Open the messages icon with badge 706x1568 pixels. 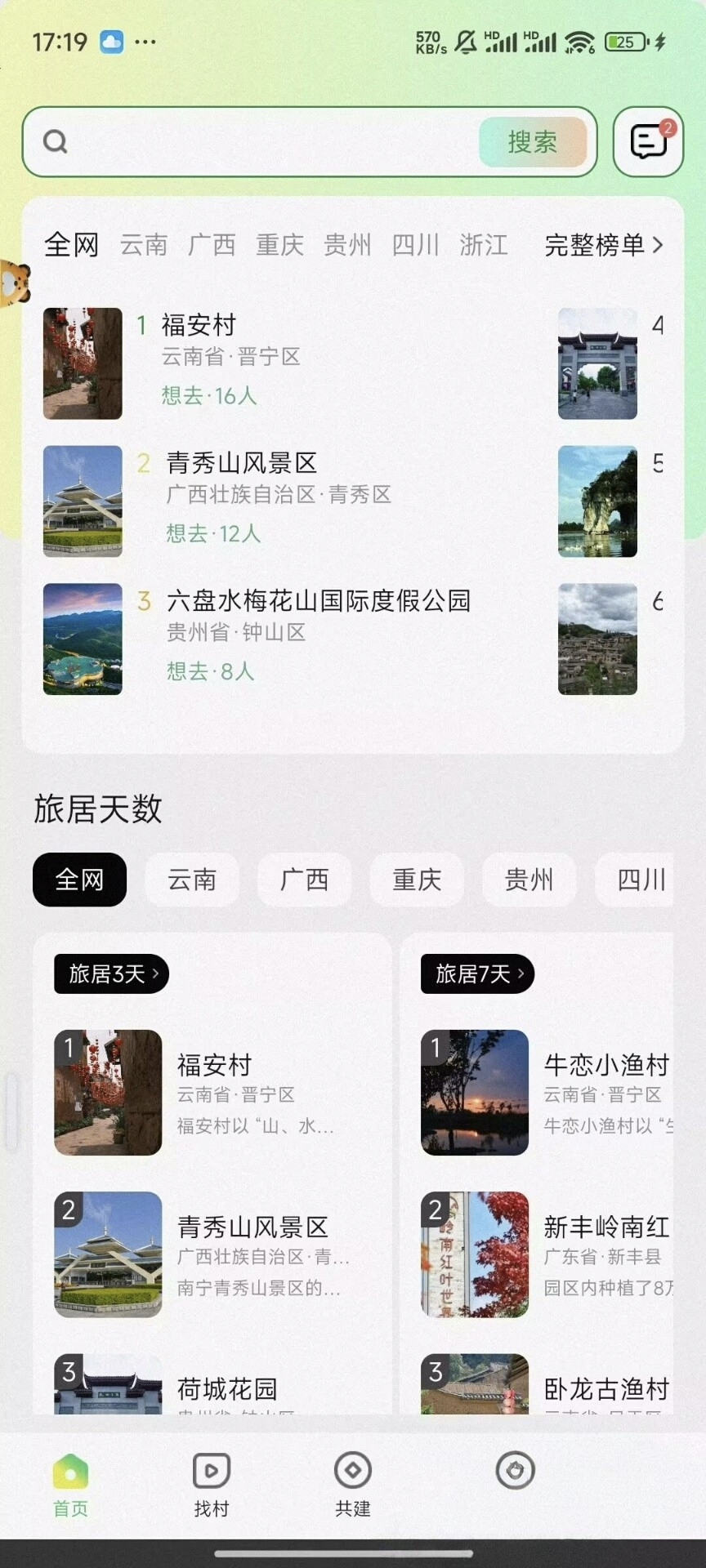pos(648,142)
